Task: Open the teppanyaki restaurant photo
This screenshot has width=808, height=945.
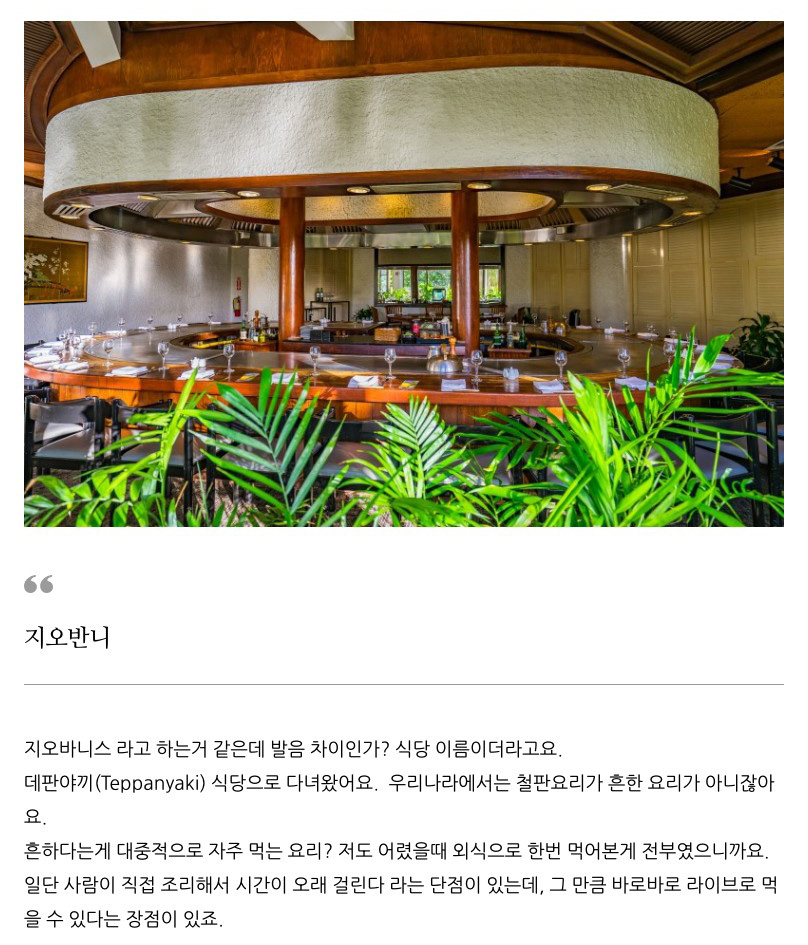Action: (x=403, y=273)
